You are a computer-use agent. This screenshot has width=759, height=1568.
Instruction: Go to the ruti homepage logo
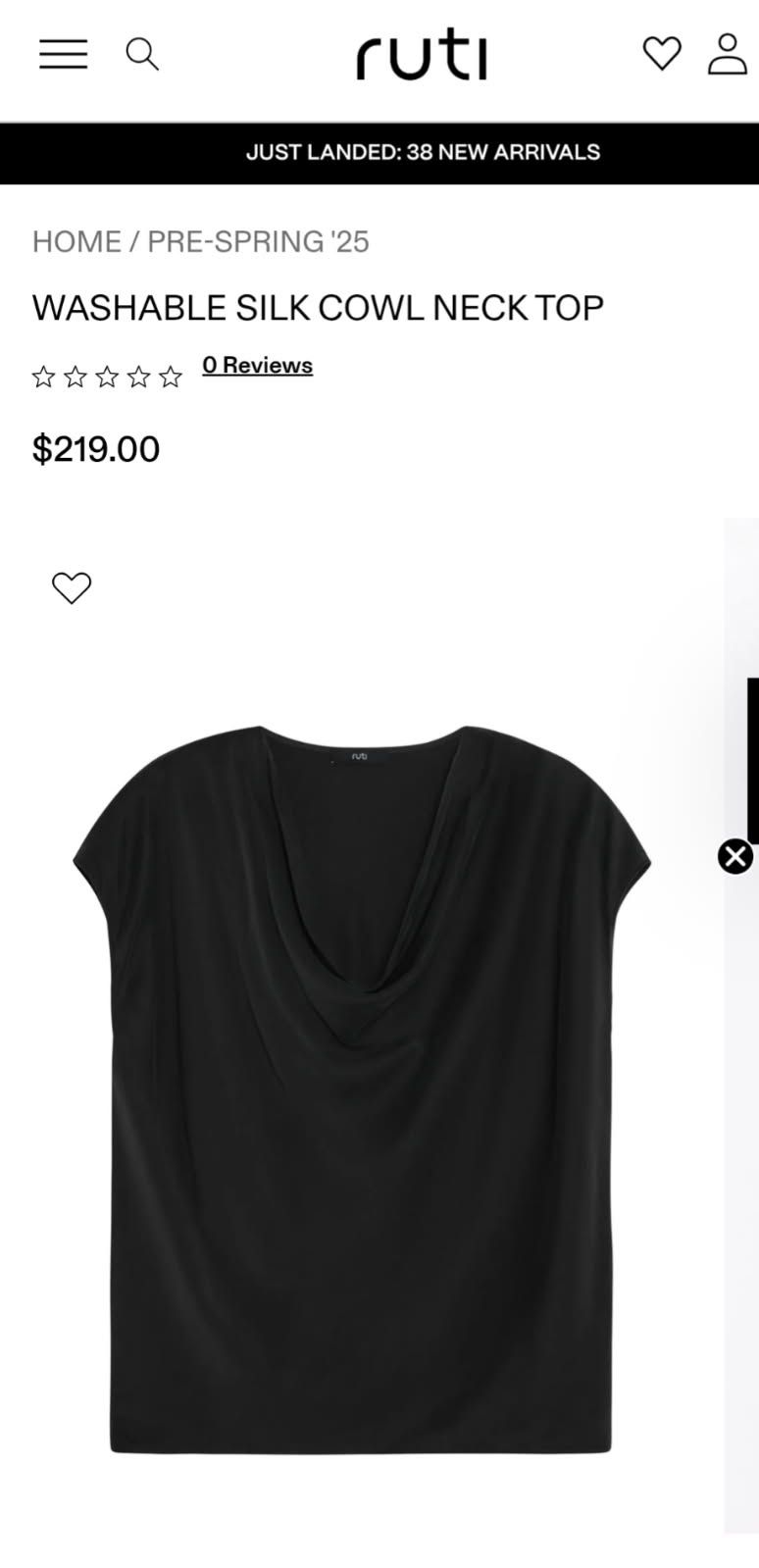tap(422, 55)
